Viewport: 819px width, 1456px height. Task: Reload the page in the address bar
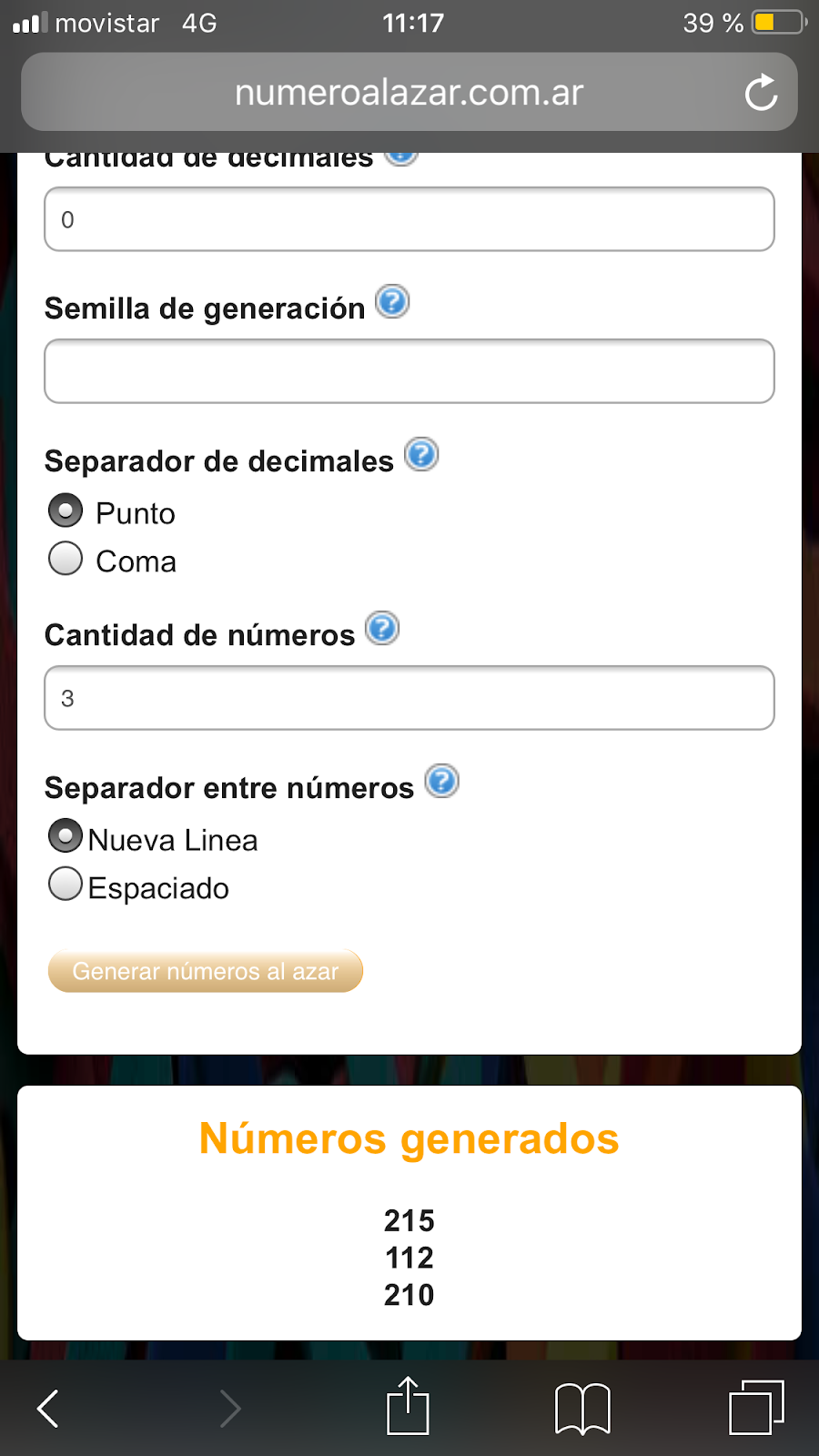761,93
